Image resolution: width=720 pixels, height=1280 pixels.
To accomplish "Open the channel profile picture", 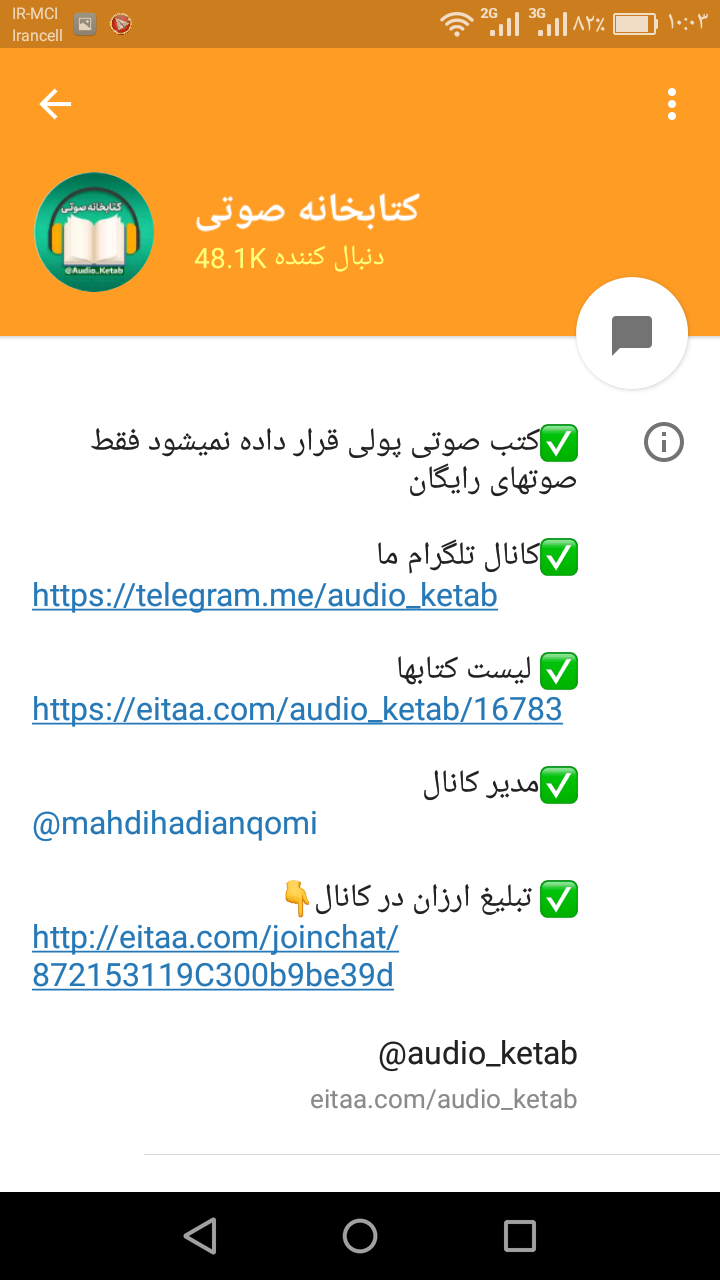I will tap(94, 232).
